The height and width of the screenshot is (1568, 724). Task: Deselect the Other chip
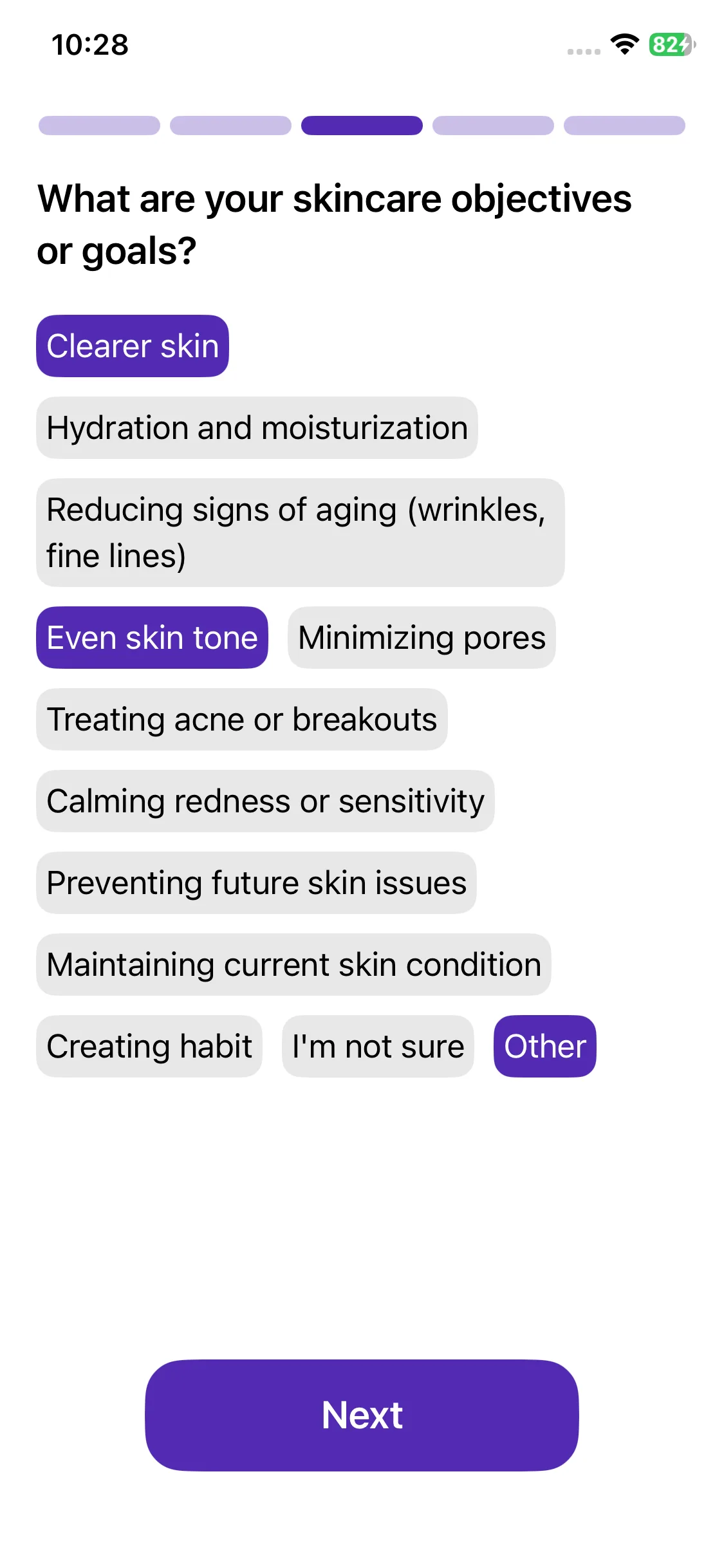545,1046
